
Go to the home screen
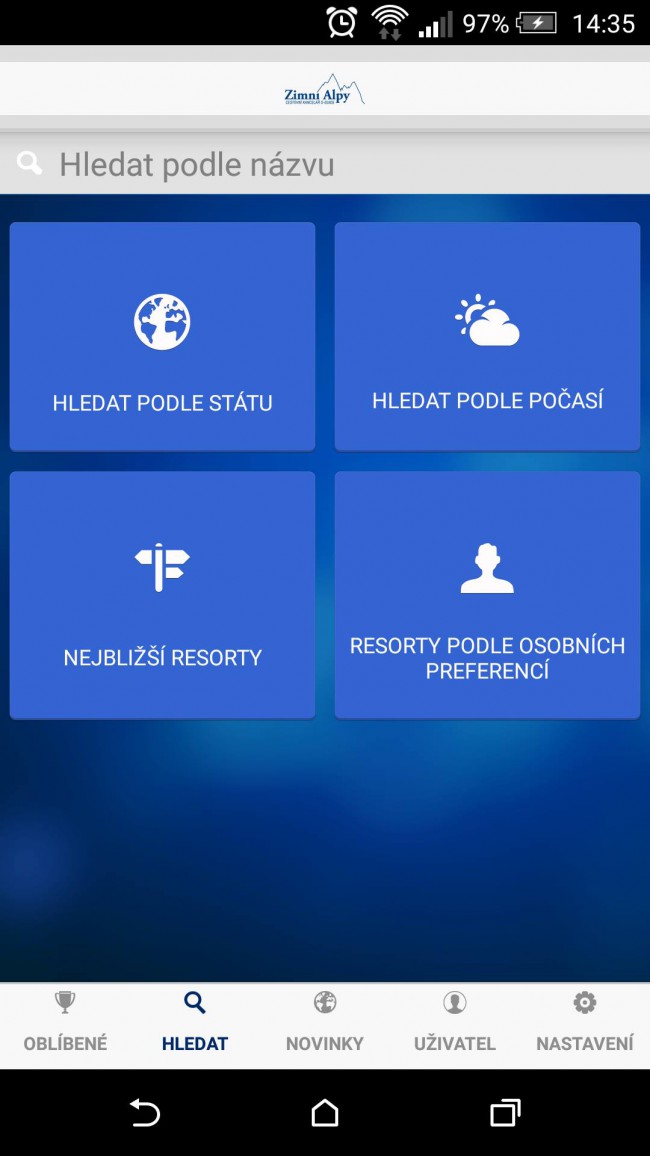pyautogui.click(x=325, y=1113)
